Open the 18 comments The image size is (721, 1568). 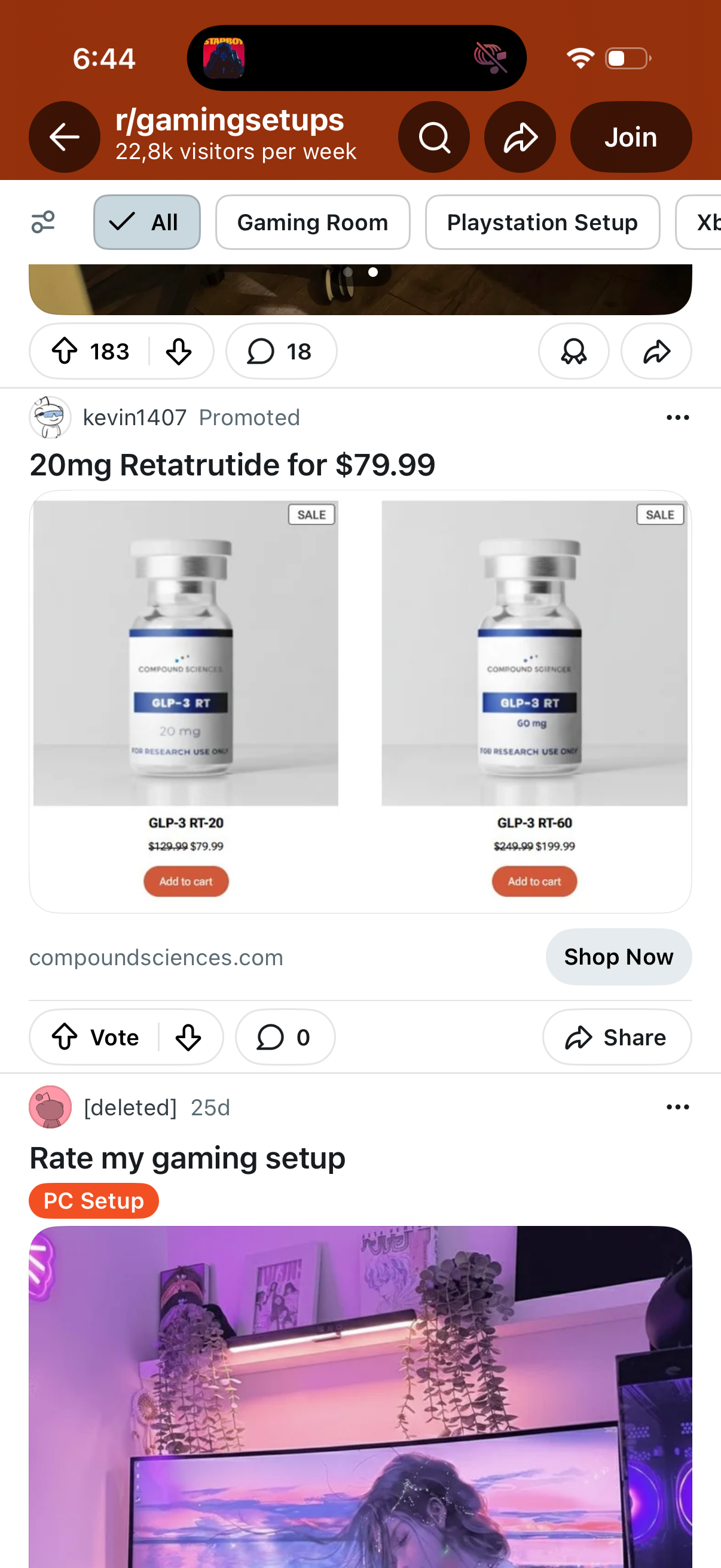click(280, 351)
